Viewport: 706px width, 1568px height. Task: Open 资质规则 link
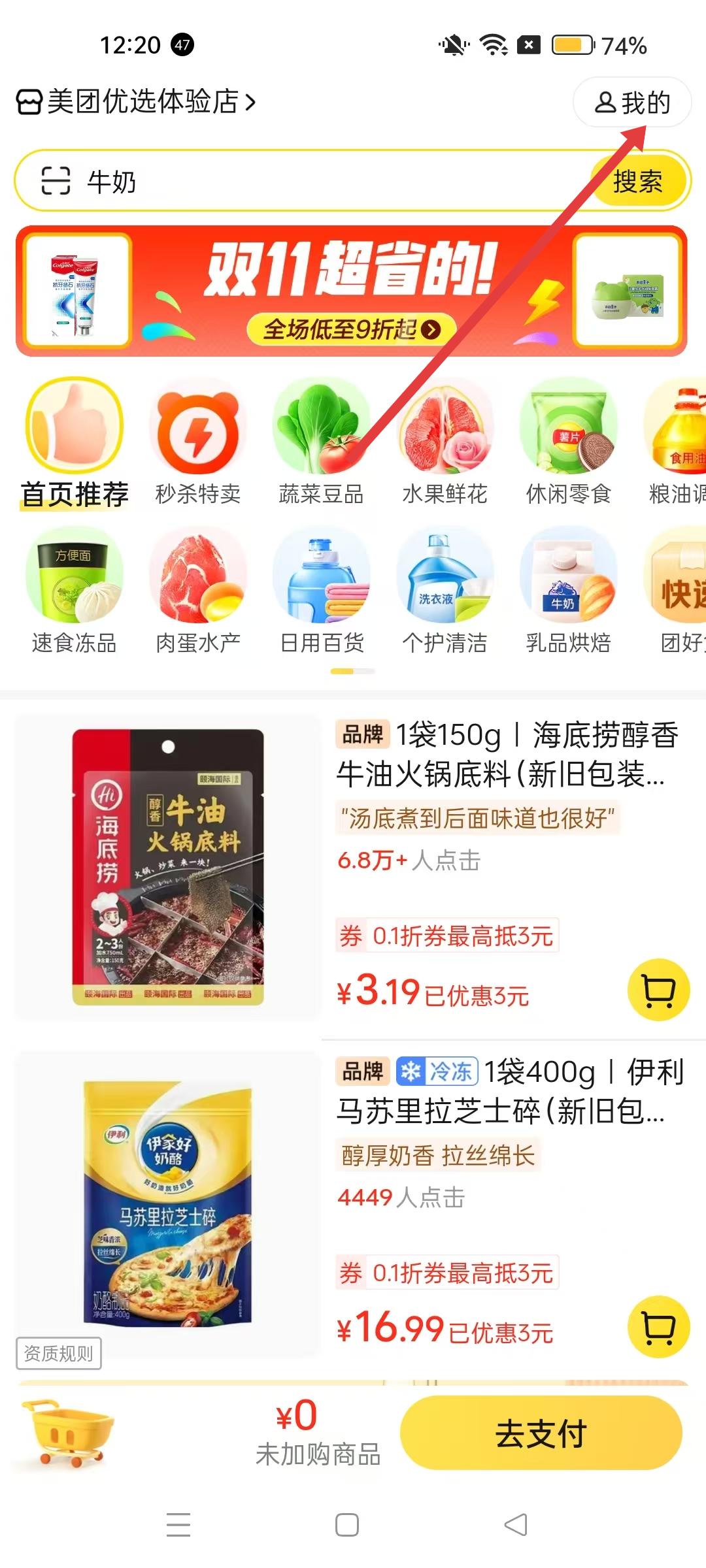click(59, 1353)
